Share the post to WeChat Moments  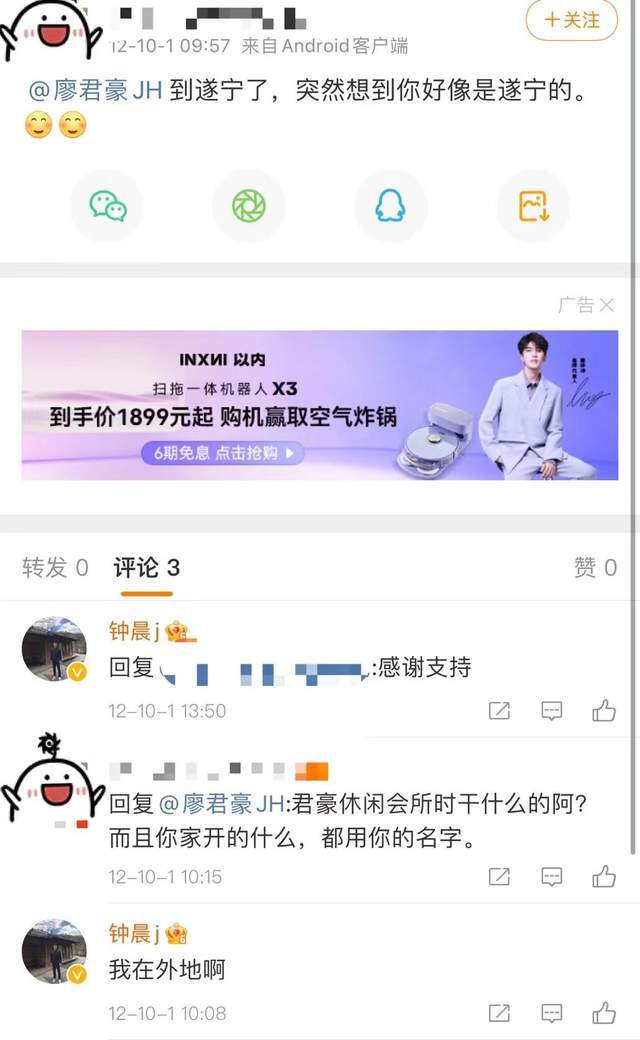[249, 205]
